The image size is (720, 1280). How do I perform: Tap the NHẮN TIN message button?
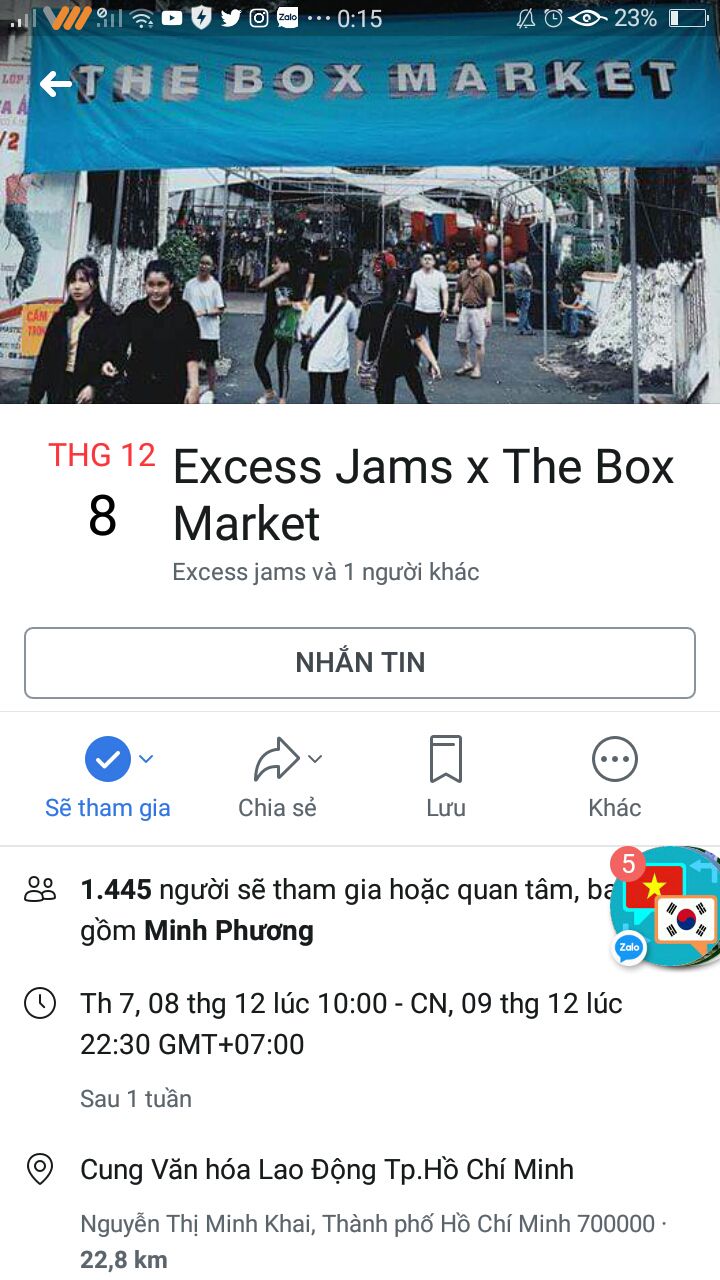click(360, 662)
